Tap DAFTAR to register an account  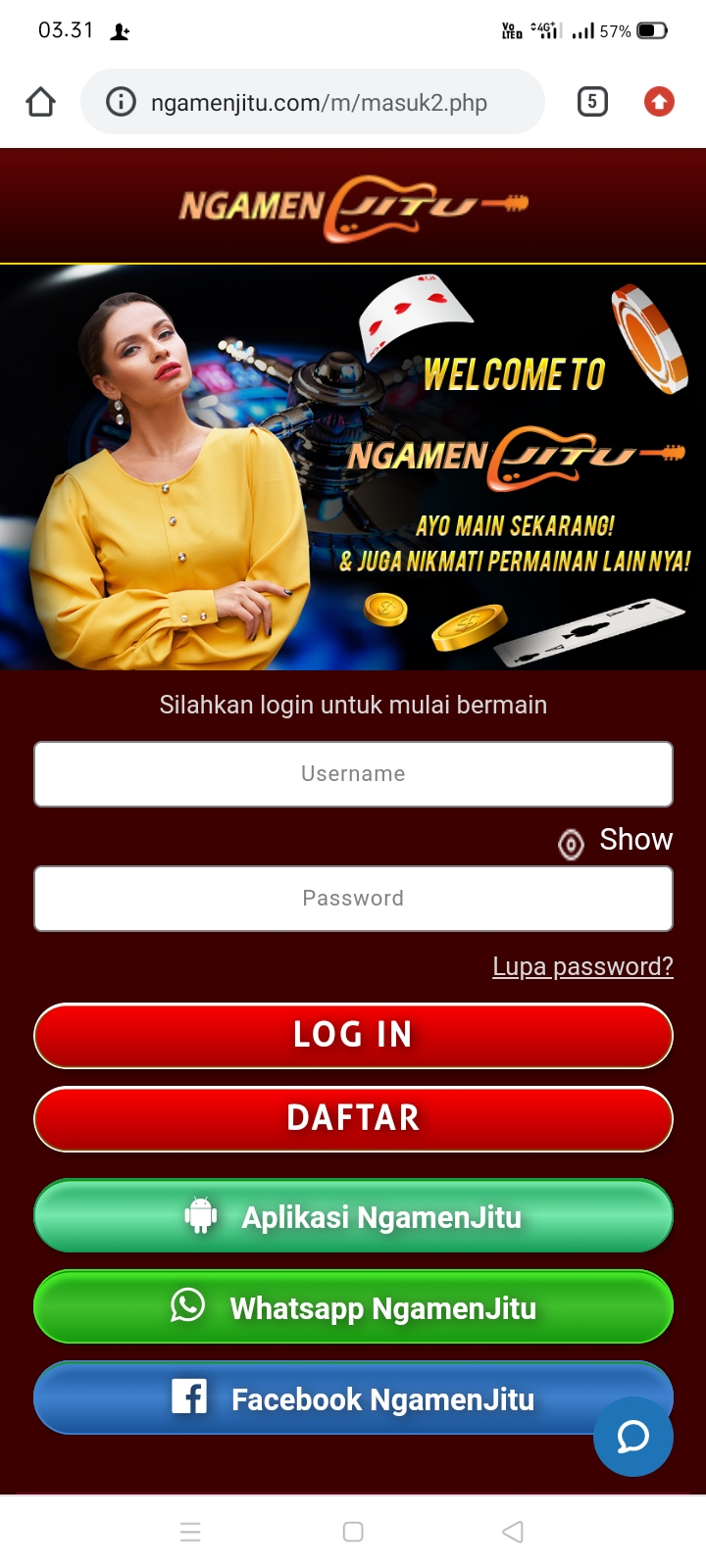pyautogui.click(x=353, y=1118)
